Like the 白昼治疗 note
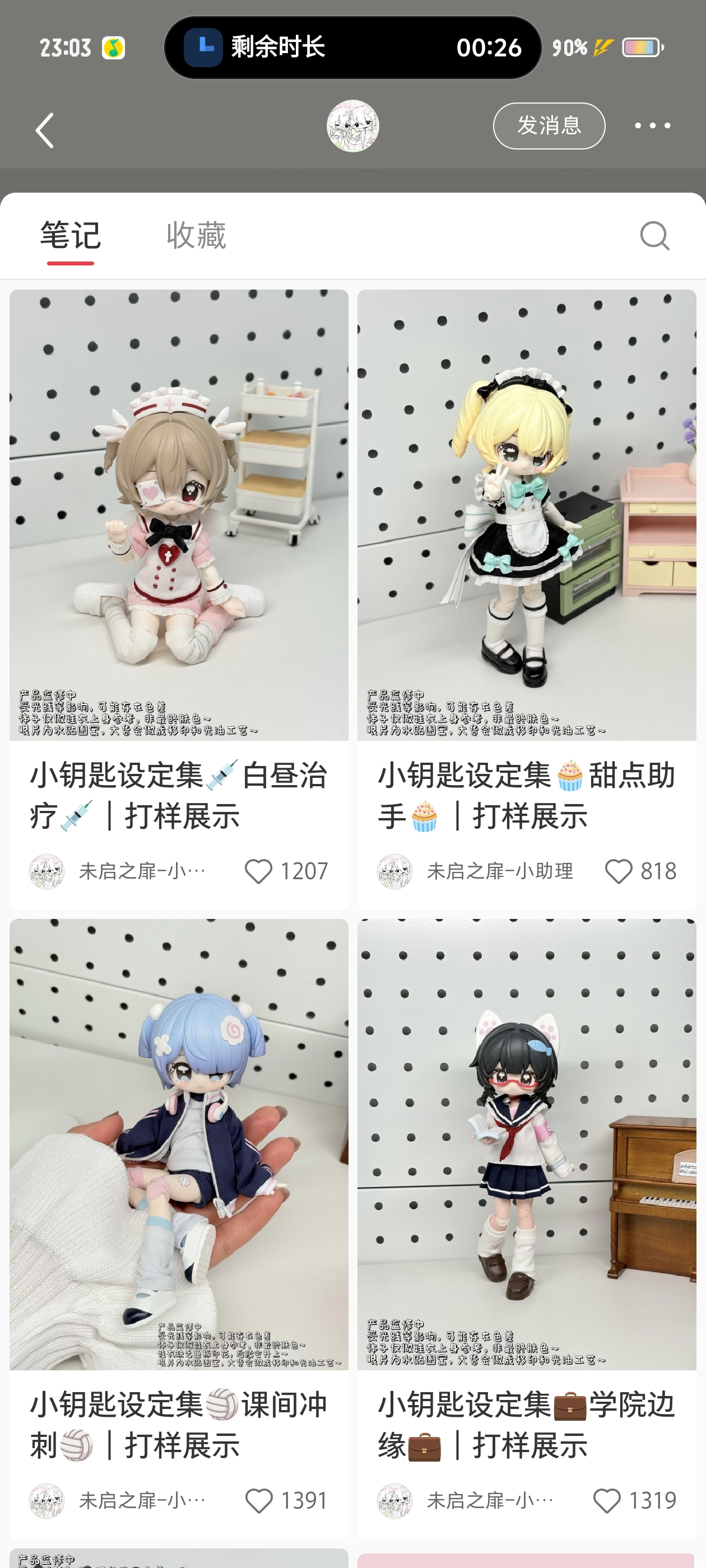The width and height of the screenshot is (706, 1568). (258, 871)
